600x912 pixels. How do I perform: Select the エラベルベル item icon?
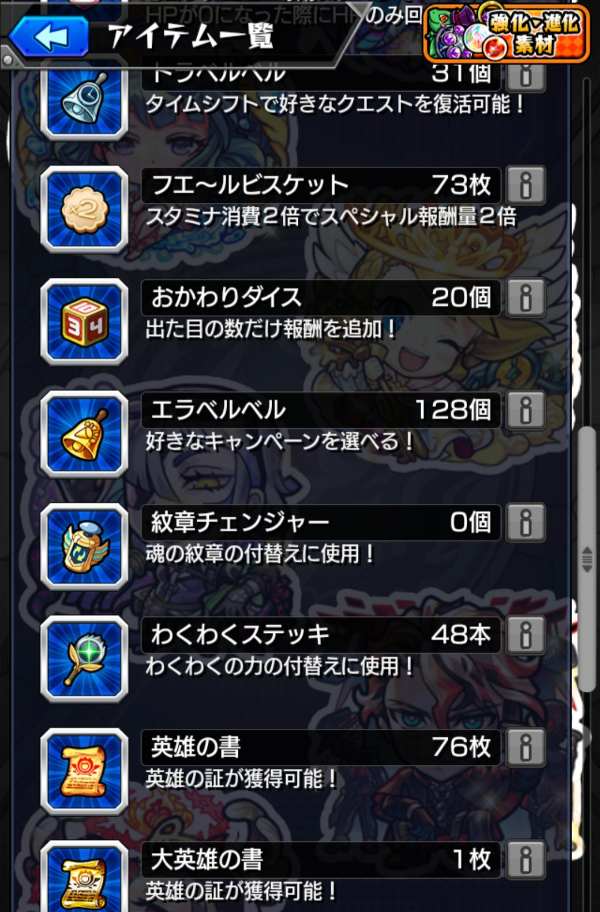84,434
